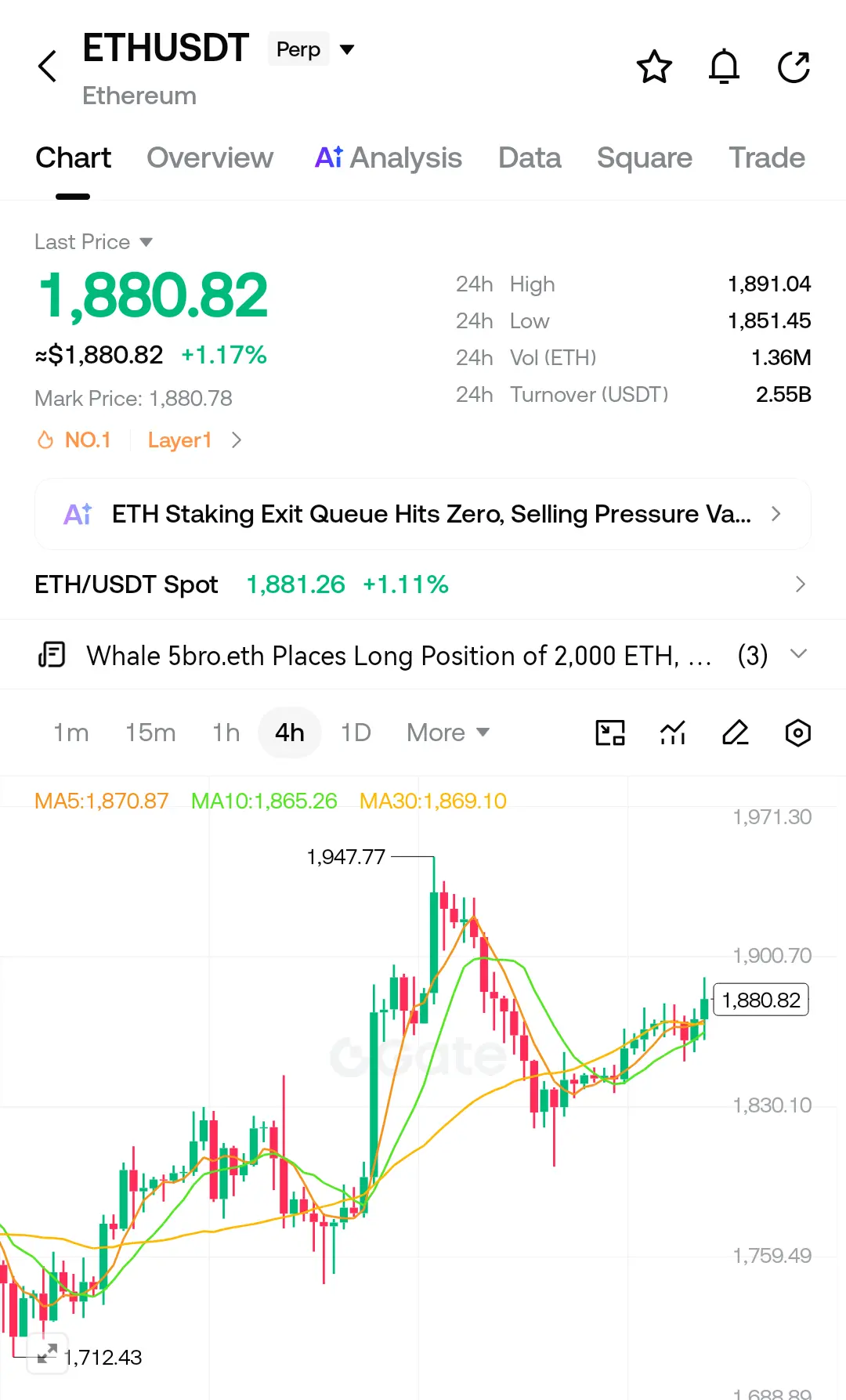Share this chart with the share icon
Image resolution: width=846 pixels, height=1400 pixels.
794,67
